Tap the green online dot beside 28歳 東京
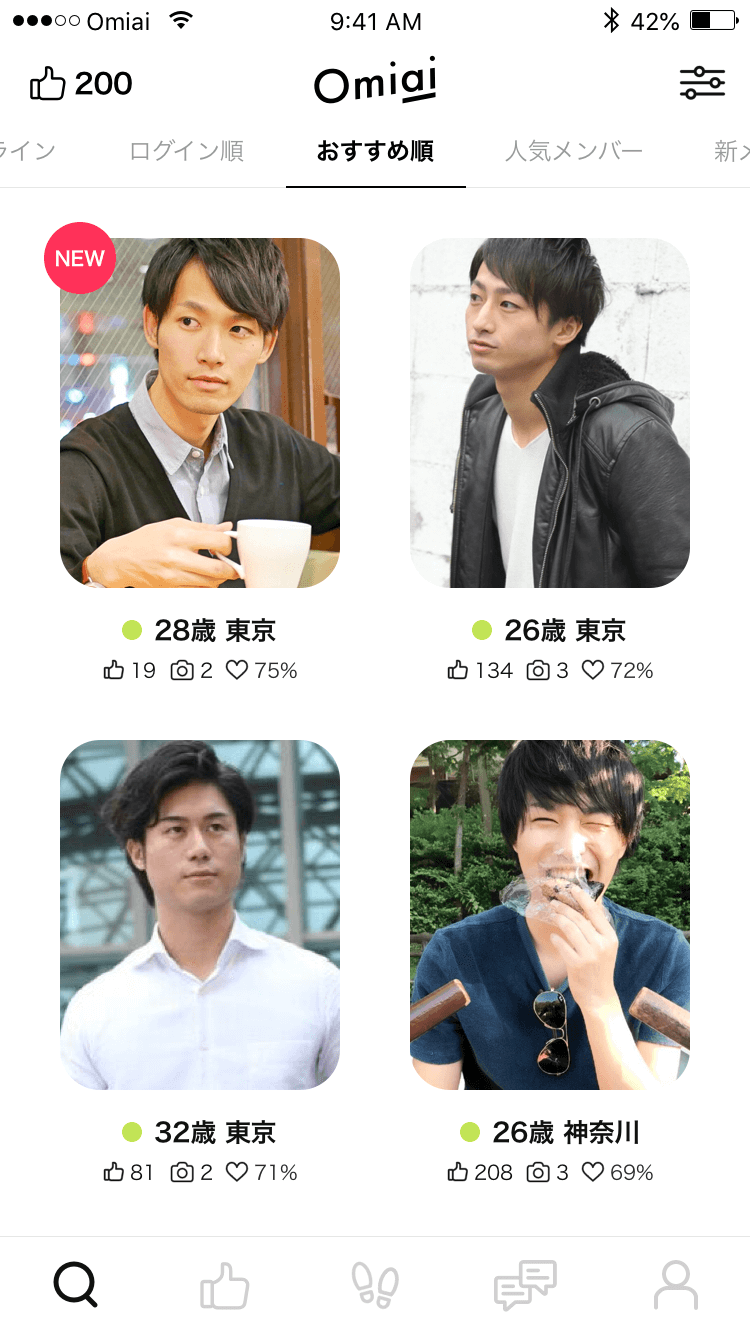 (131, 630)
